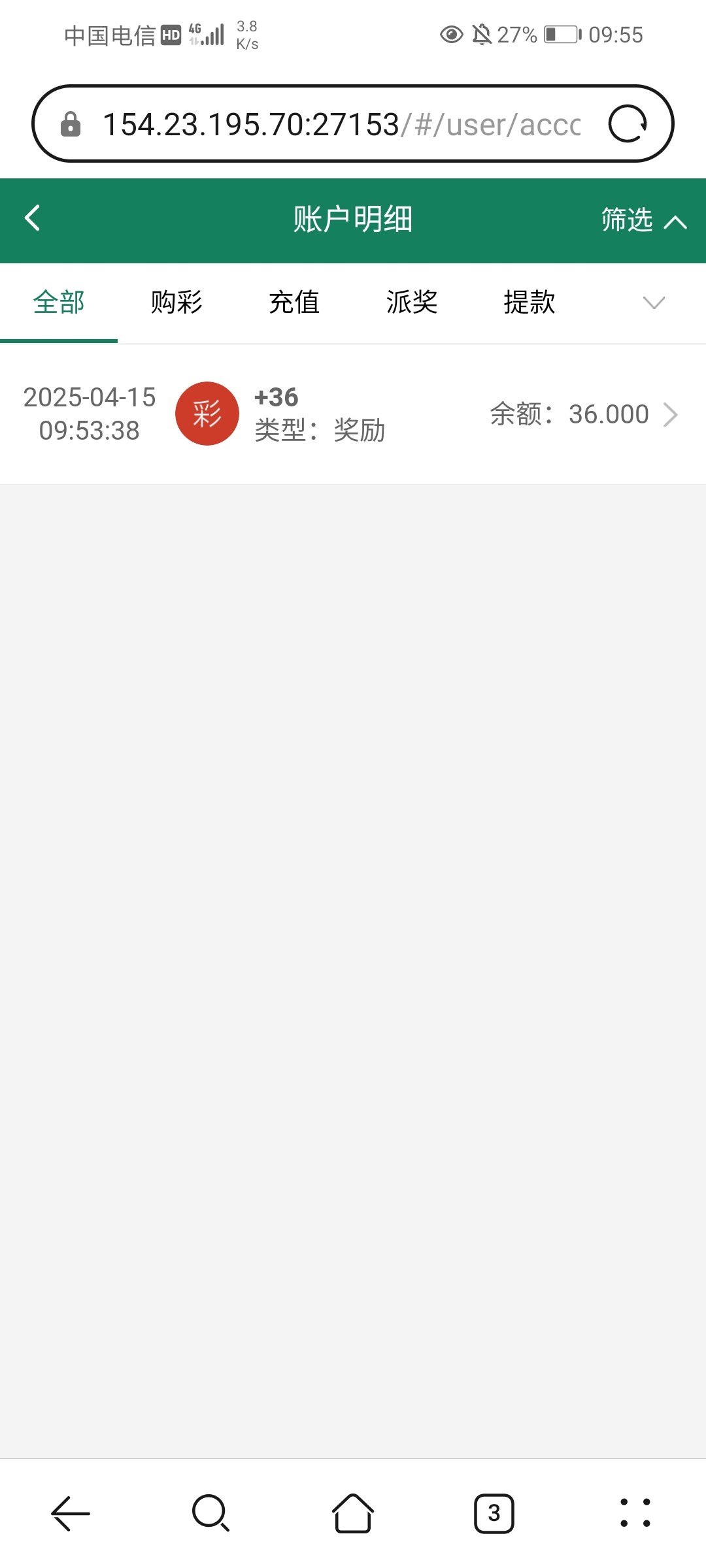Go back from 账户明细 page
The width and height of the screenshot is (706, 1568).
click(x=32, y=218)
